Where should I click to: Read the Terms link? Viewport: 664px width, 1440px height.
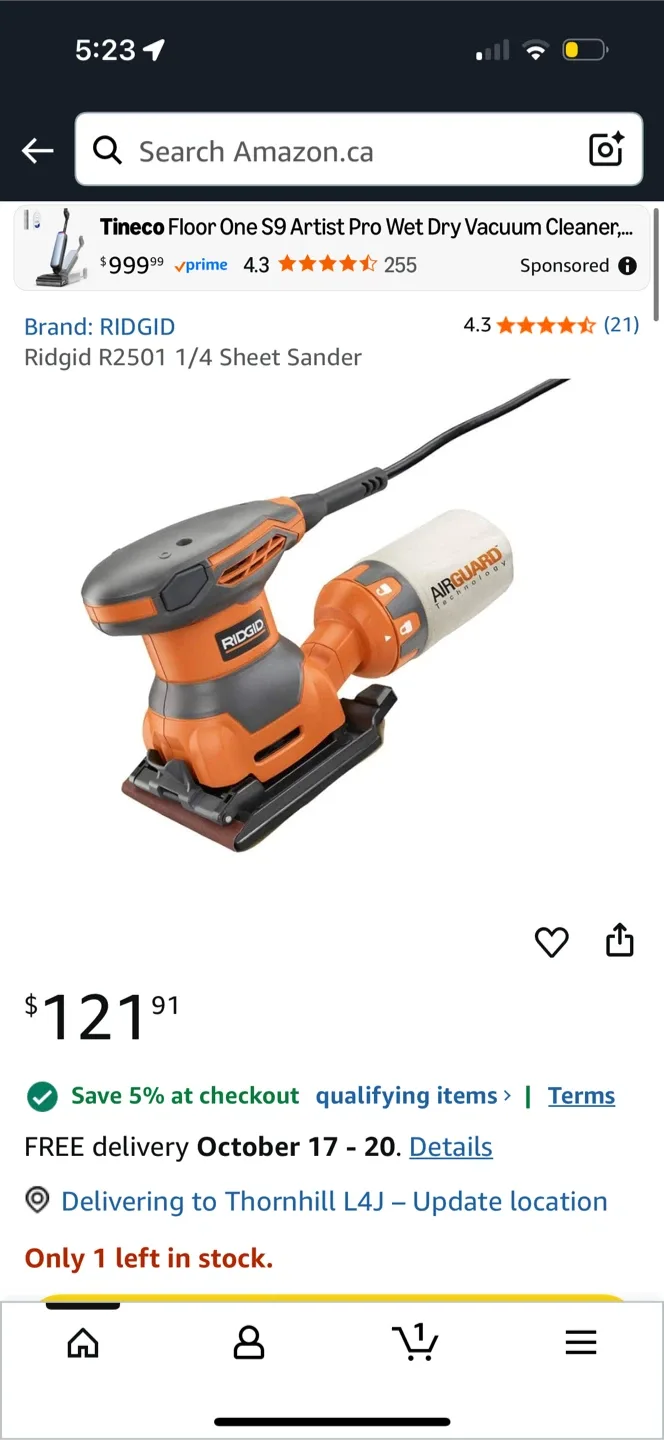tap(581, 1096)
